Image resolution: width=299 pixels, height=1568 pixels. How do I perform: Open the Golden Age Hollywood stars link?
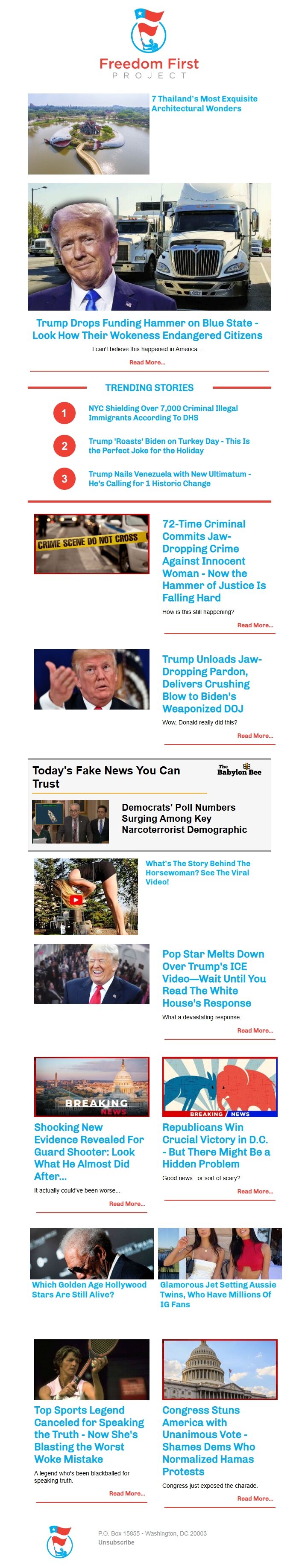(x=89, y=1289)
